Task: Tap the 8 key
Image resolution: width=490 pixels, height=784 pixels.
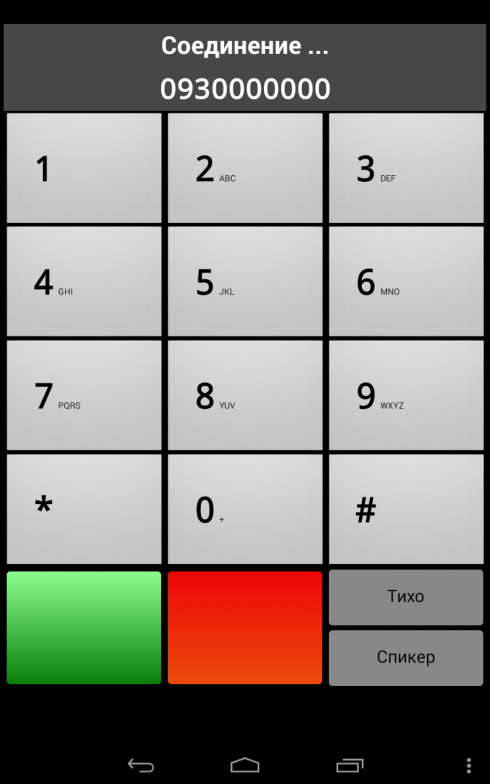Action: (x=245, y=395)
